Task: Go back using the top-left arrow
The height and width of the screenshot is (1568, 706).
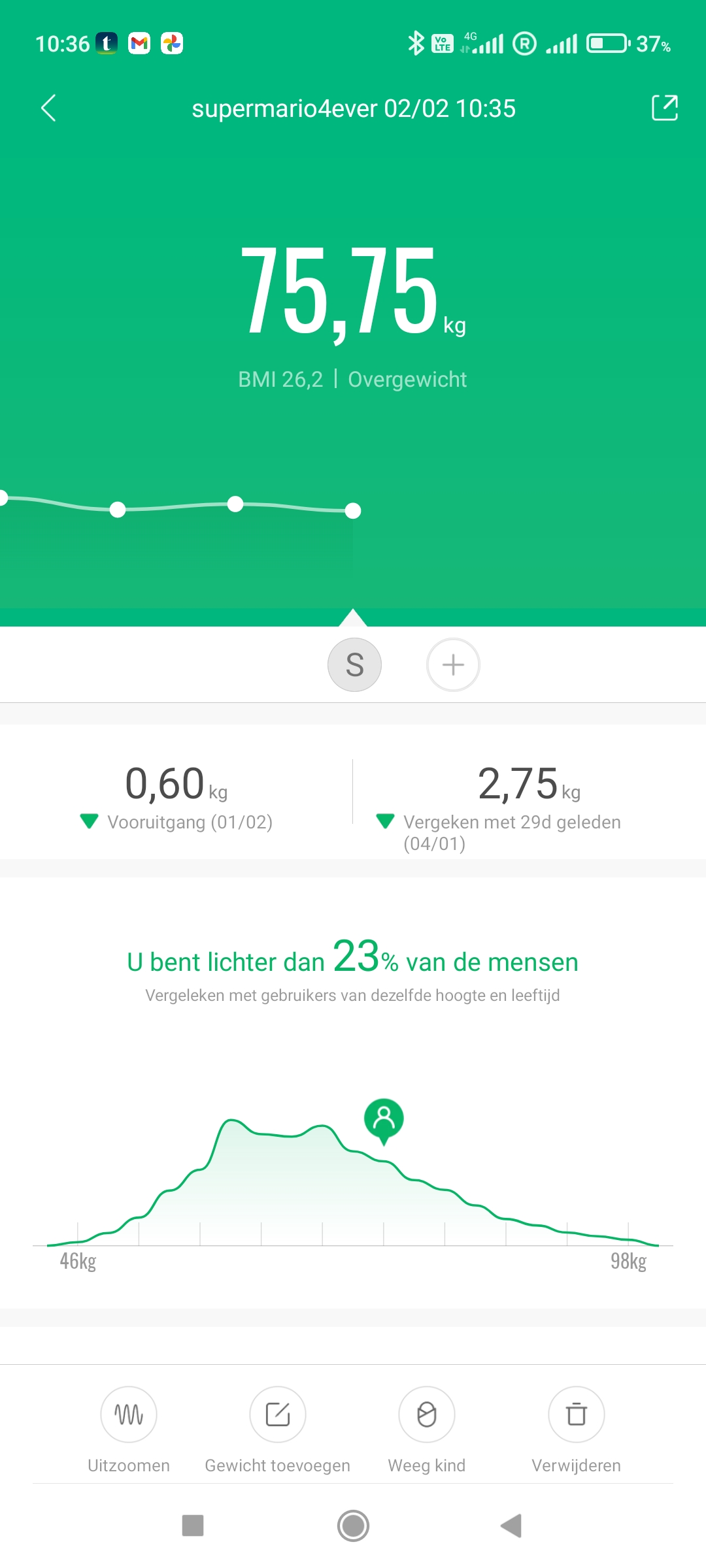Action: (48, 108)
